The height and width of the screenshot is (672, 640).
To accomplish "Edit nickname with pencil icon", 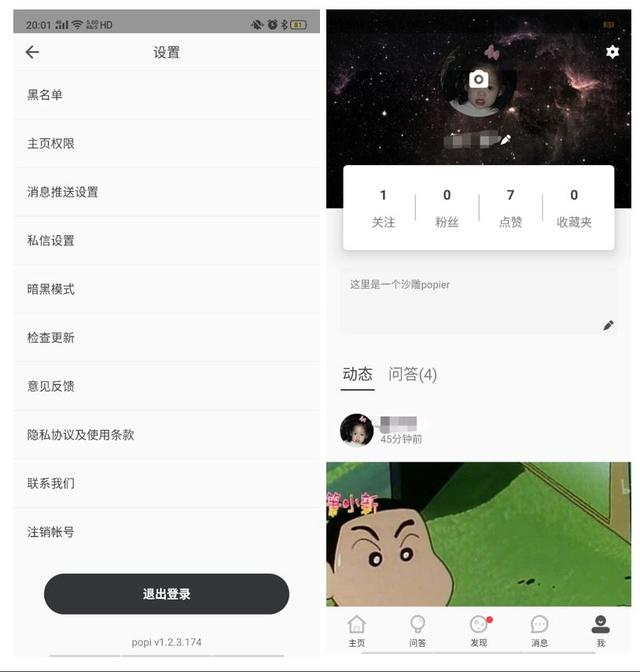I will [x=506, y=140].
